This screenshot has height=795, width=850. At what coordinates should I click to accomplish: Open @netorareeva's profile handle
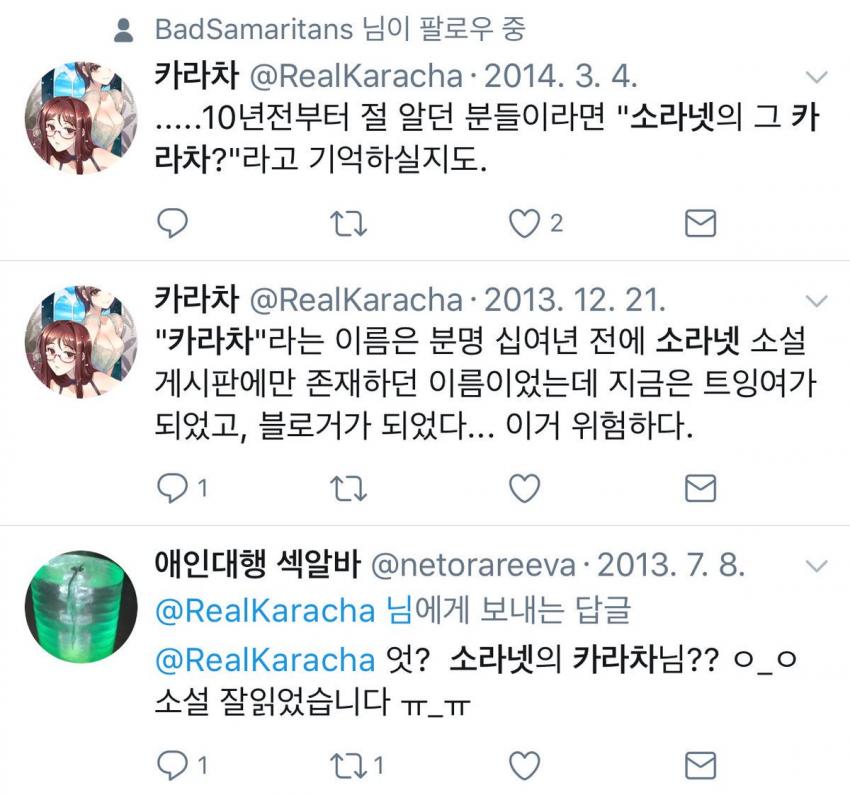pyautogui.click(x=473, y=566)
